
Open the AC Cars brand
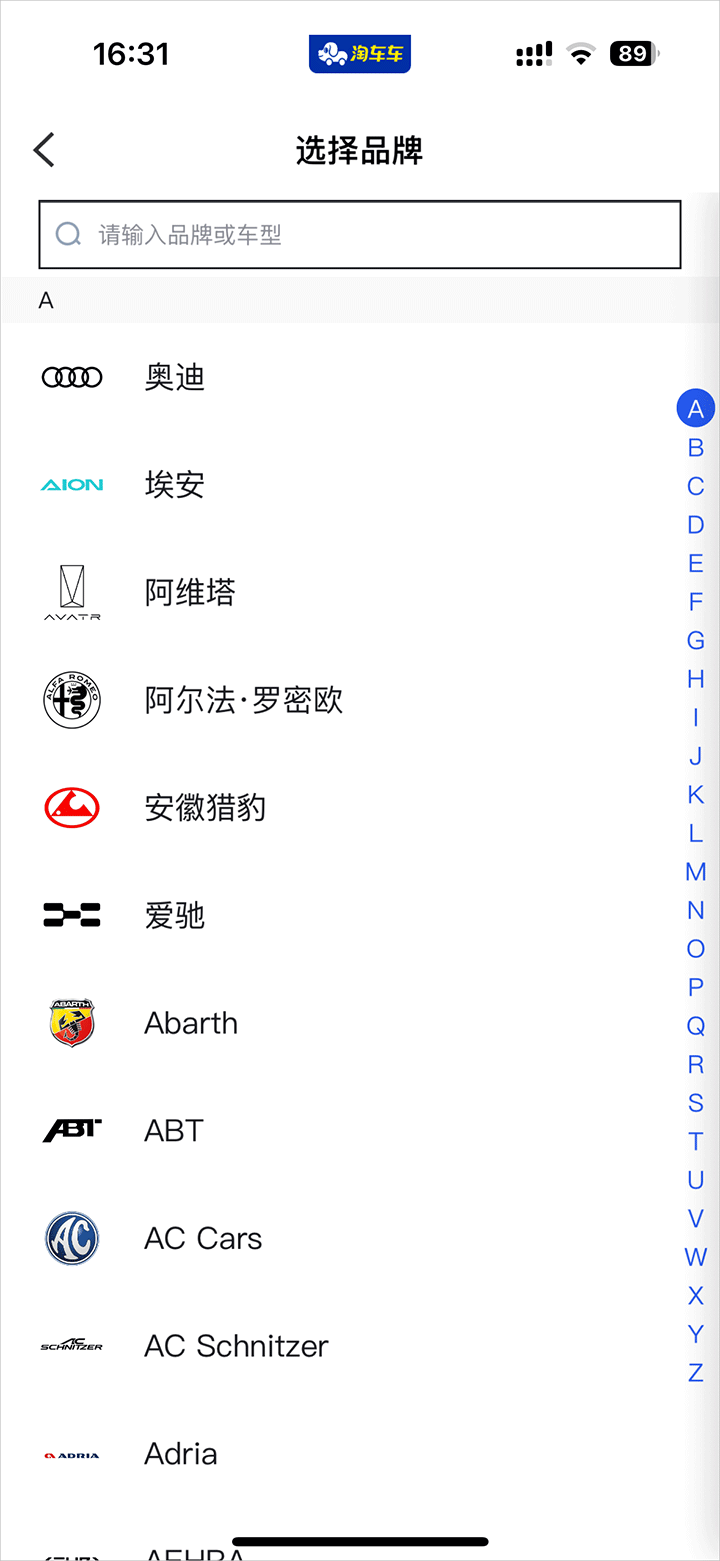203,1239
